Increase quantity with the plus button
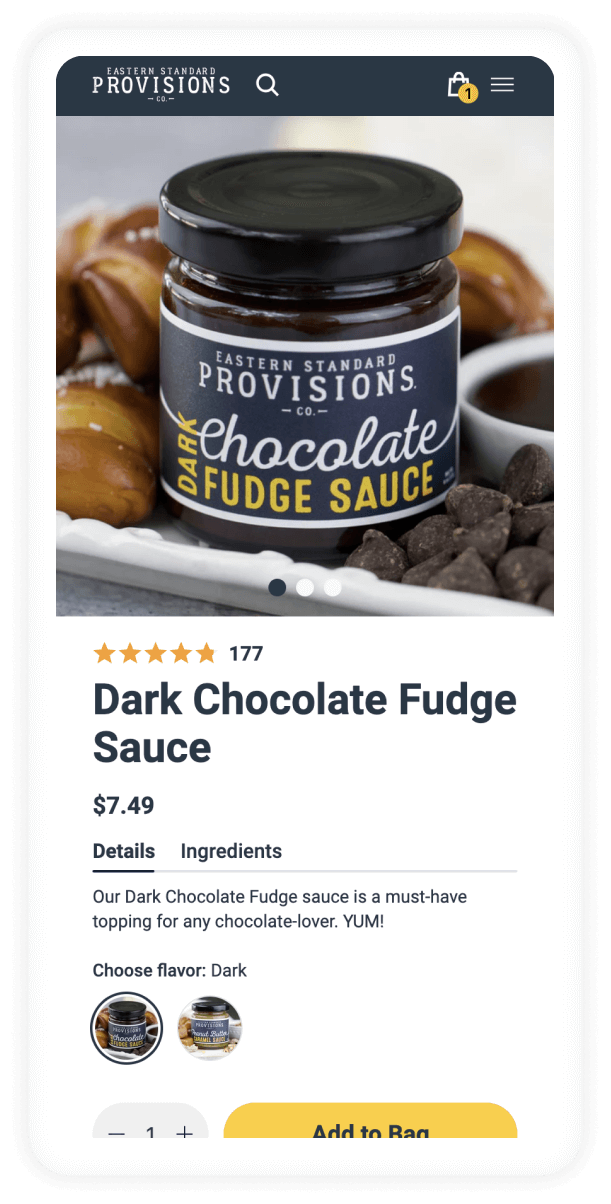Screen dimensions: 611x1204 184,1131
